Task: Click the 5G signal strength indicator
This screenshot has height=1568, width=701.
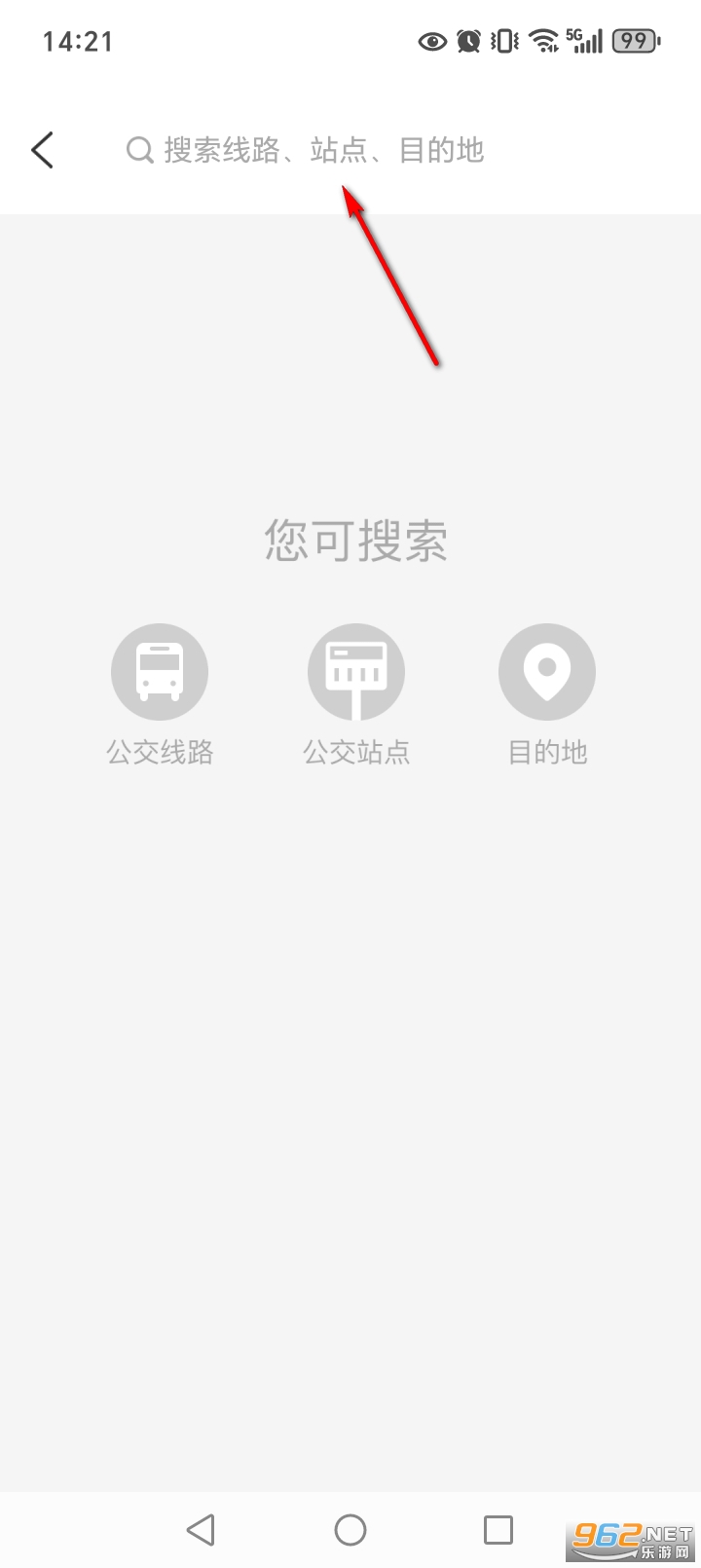Action: (x=585, y=41)
